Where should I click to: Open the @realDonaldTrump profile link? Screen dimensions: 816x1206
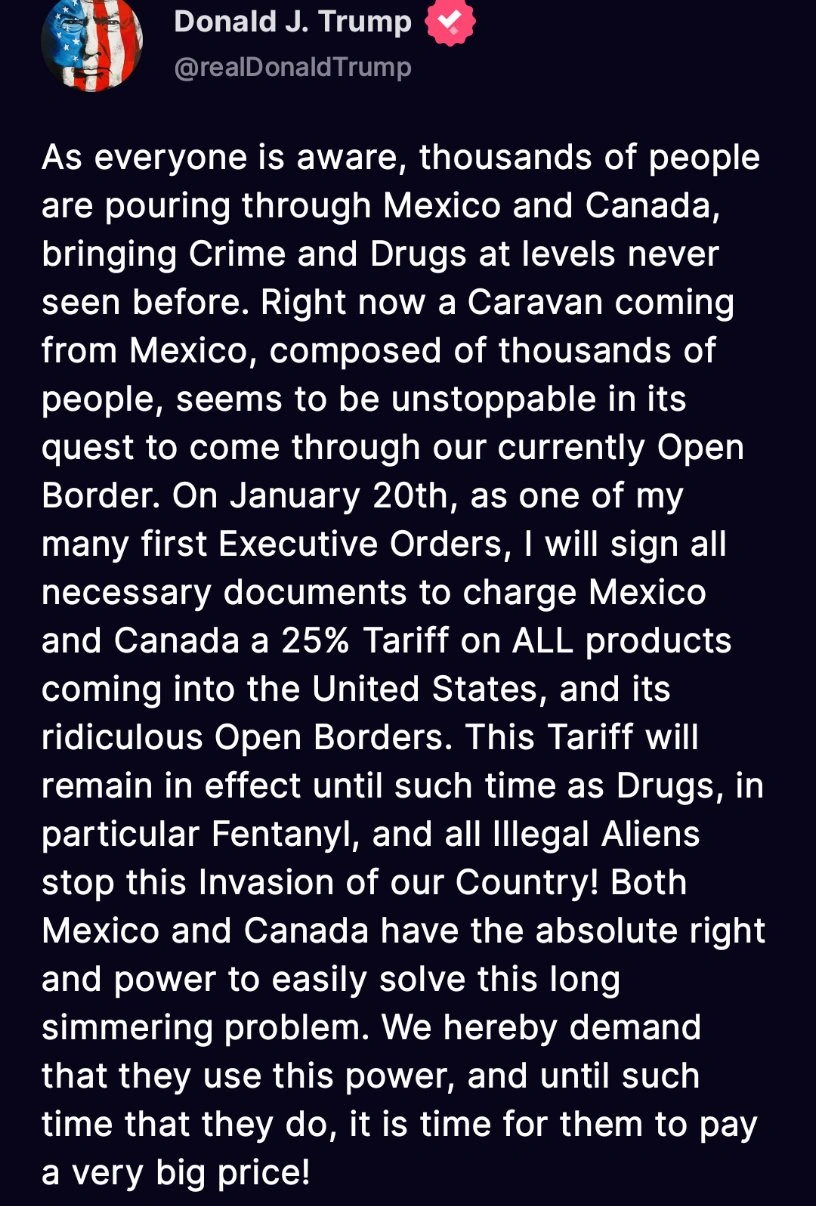292,68
